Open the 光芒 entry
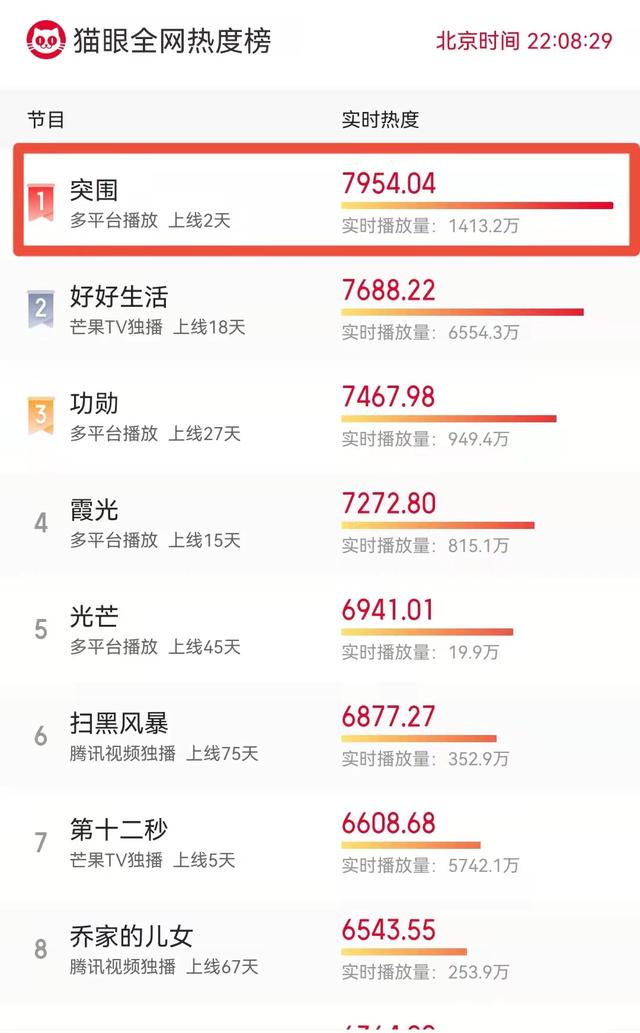This screenshot has height=1033, width=640. point(94,617)
